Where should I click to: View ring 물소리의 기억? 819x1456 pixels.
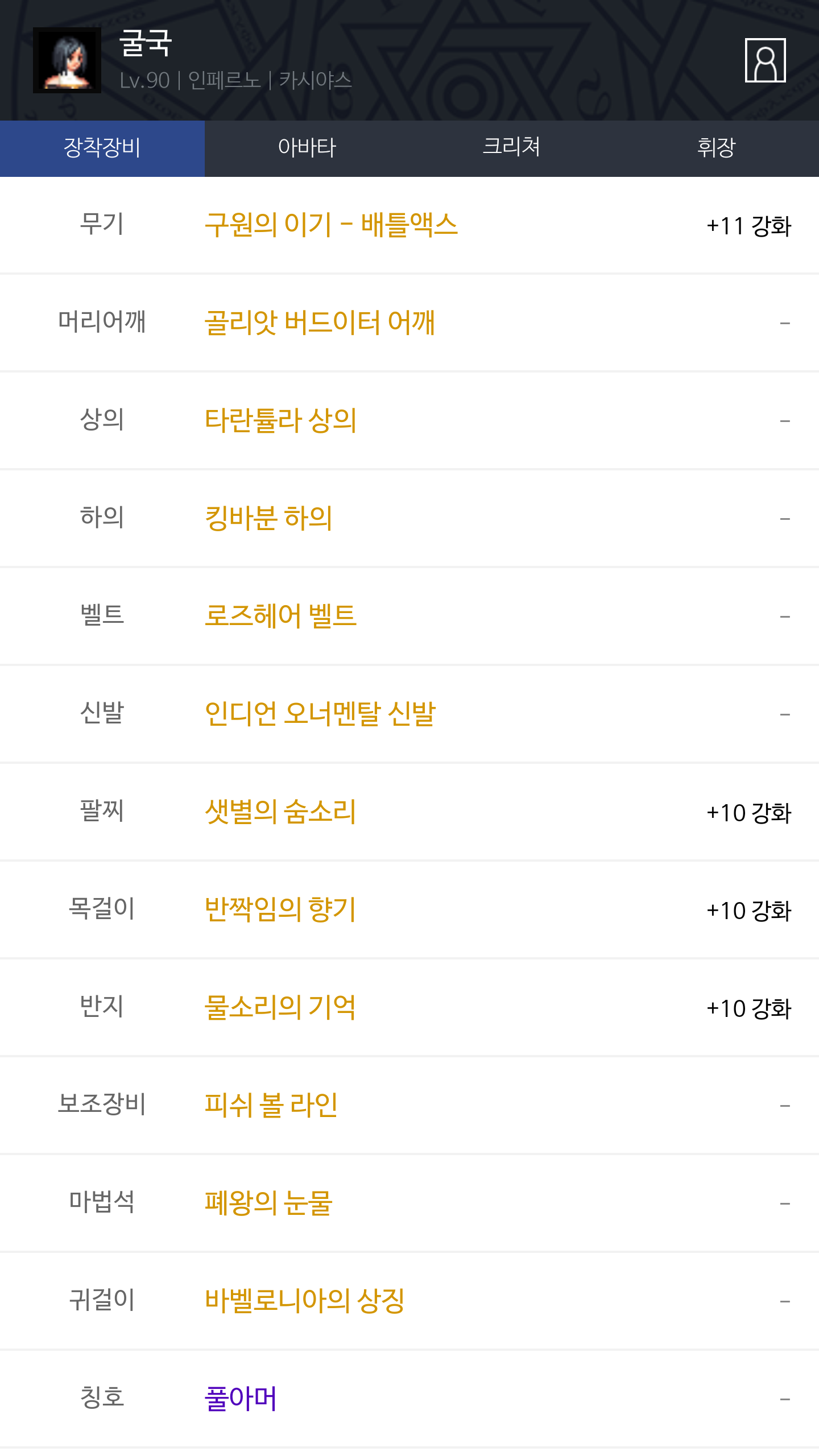280,1007
